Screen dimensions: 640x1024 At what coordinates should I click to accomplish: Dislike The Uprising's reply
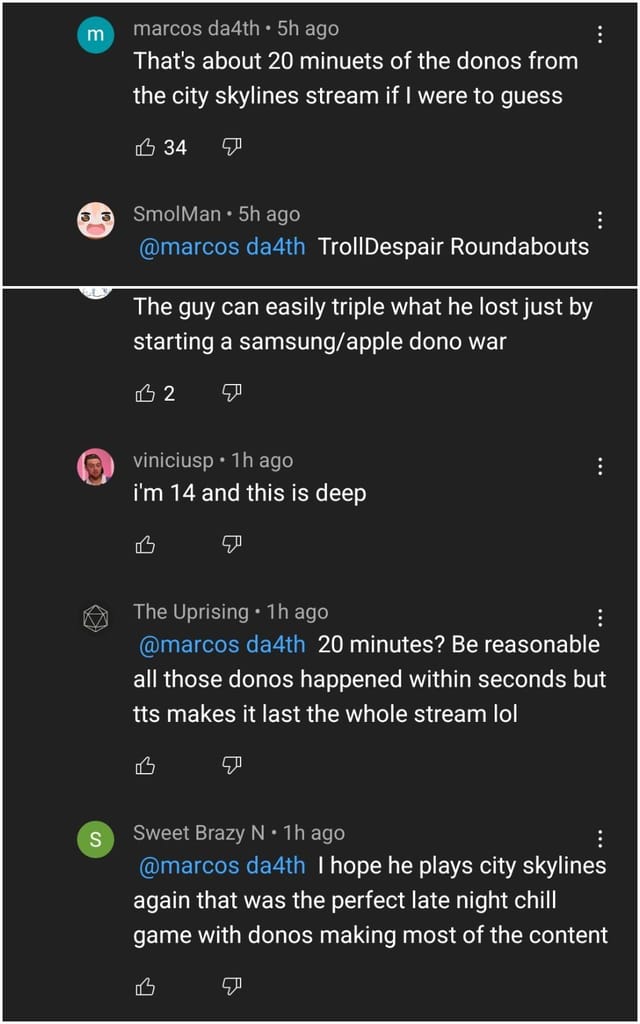231,766
